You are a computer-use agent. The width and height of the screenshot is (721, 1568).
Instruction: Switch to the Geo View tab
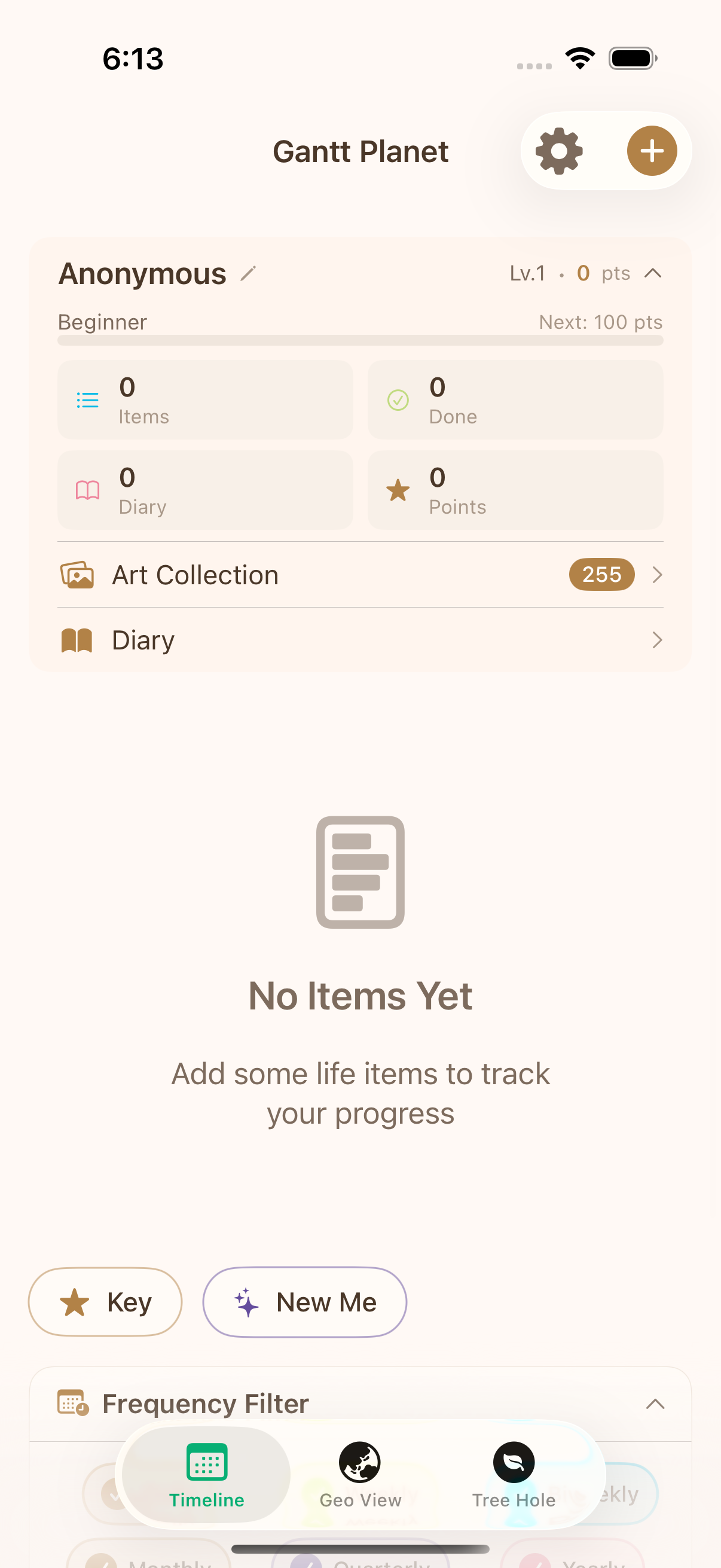click(360, 1474)
